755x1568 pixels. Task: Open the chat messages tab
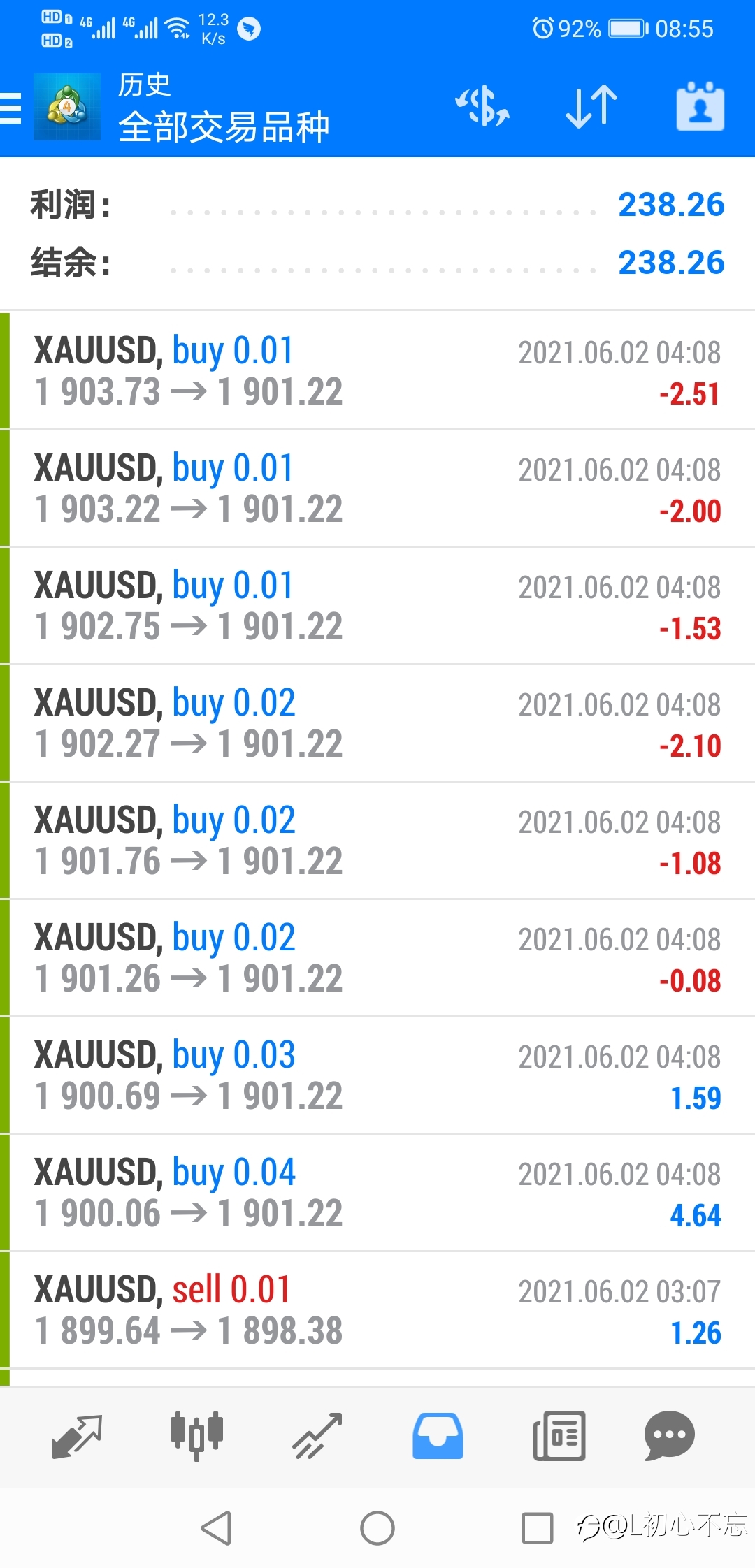(x=669, y=1436)
